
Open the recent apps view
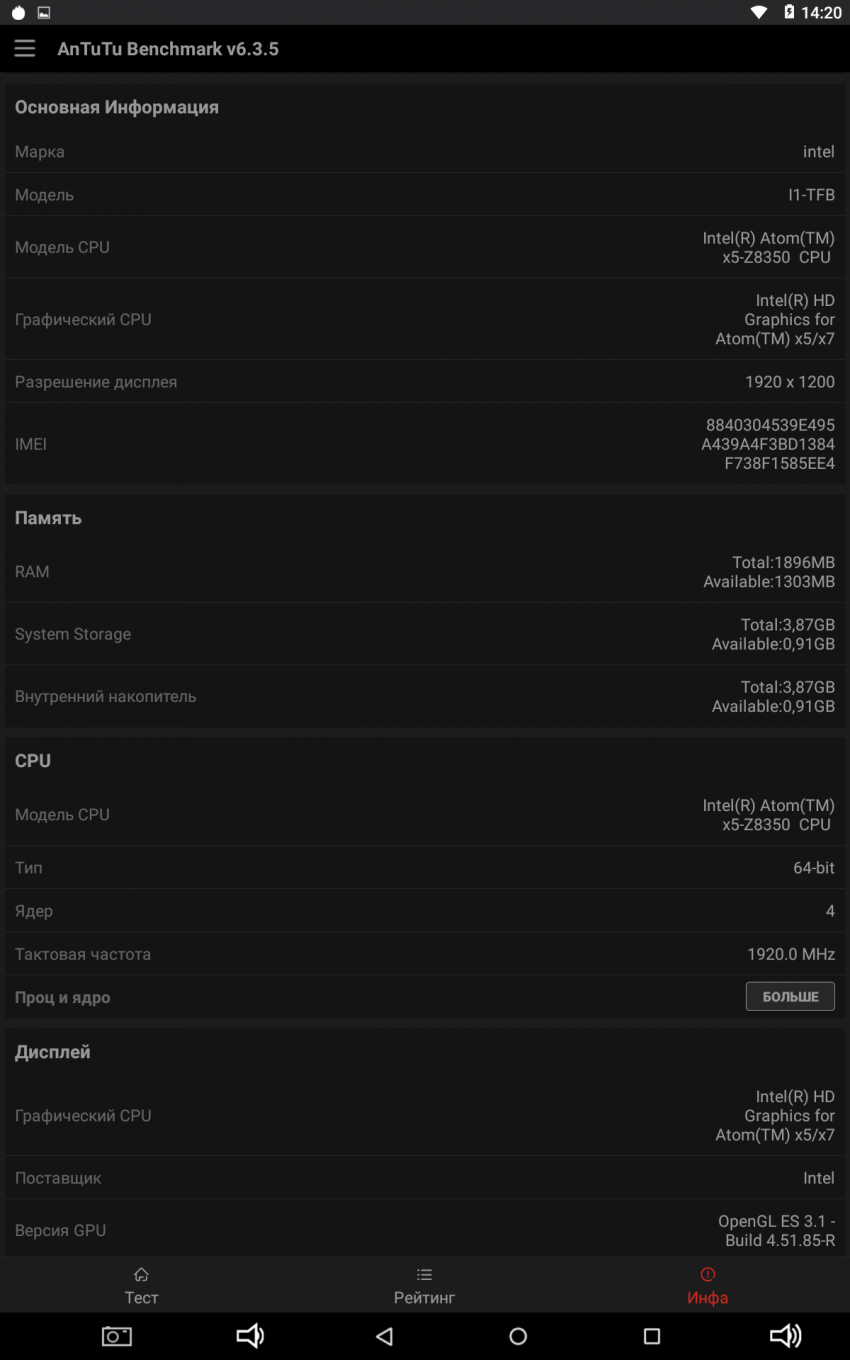[x=652, y=1336]
